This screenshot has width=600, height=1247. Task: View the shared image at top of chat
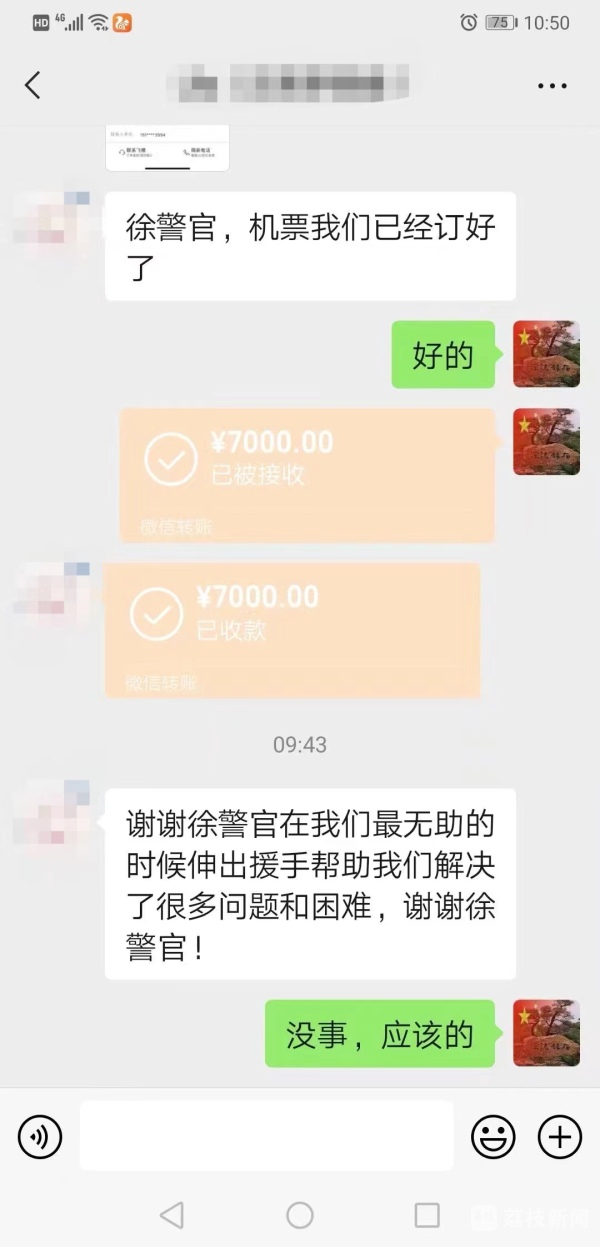pyautogui.click(x=167, y=148)
